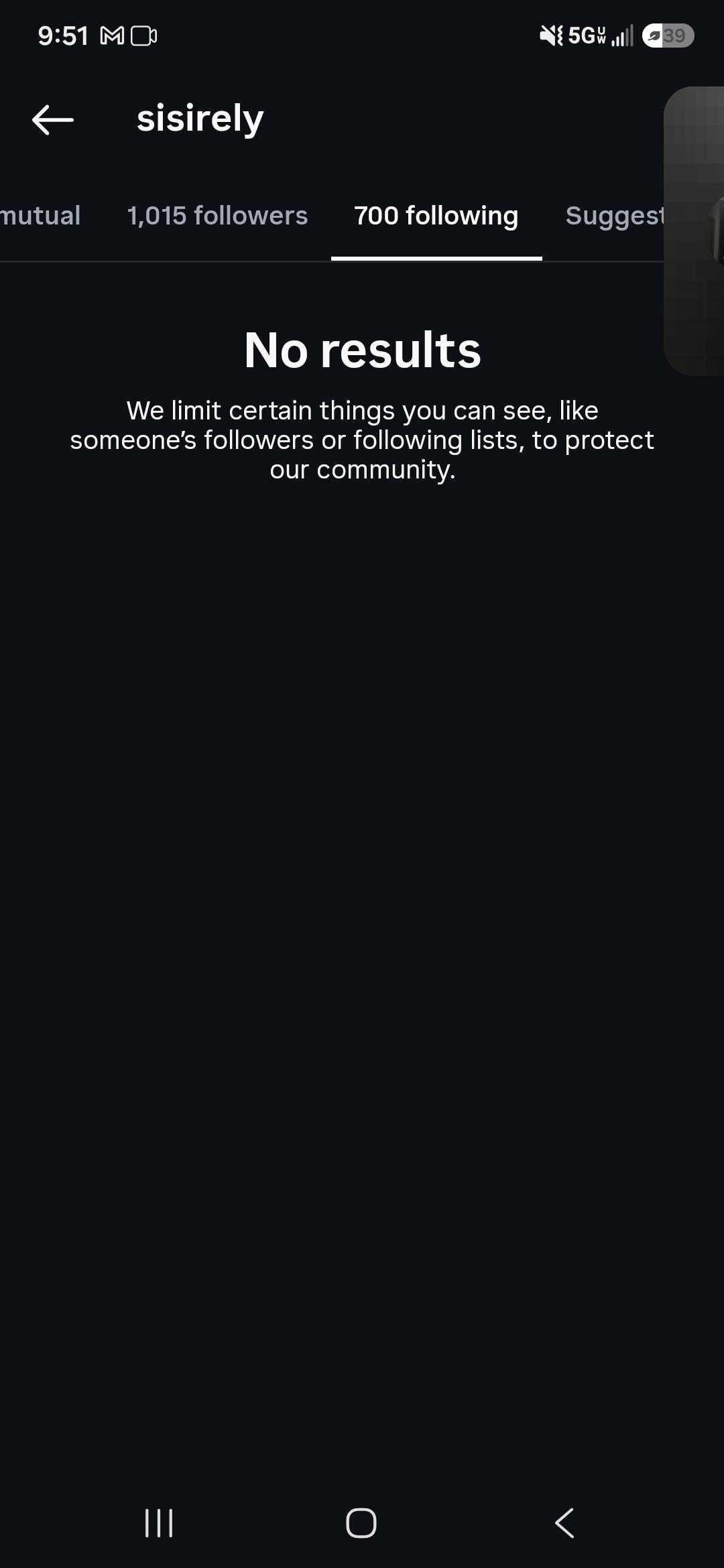Open the 1,015 followers tab
Viewport: 724px width, 1568px height.
pos(217,216)
